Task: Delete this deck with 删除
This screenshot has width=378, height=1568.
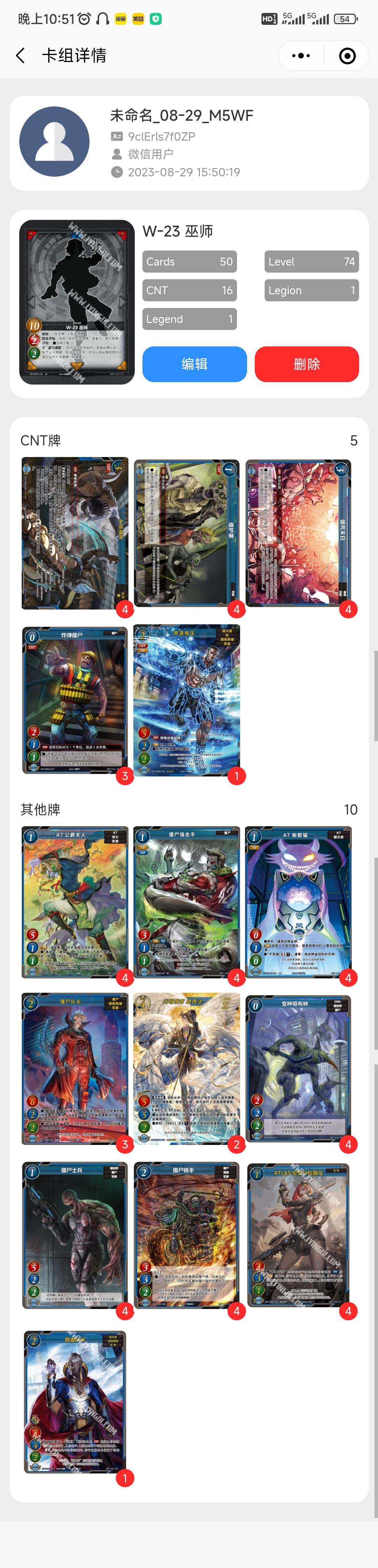Action: (306, 364)
